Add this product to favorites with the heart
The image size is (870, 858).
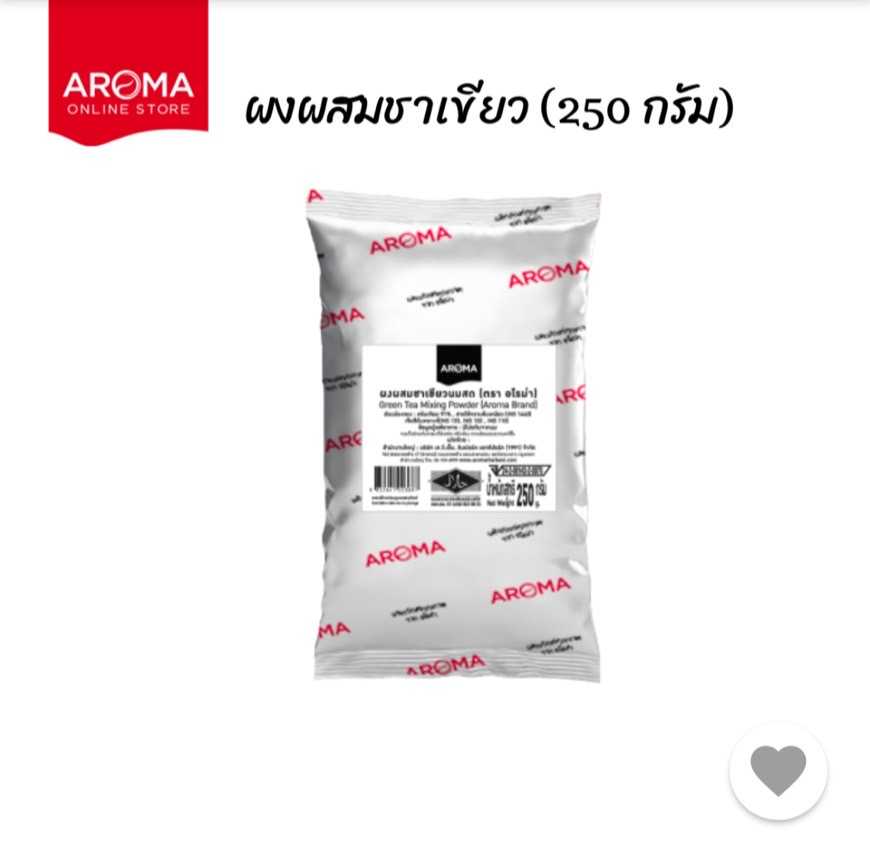(778, 771)
